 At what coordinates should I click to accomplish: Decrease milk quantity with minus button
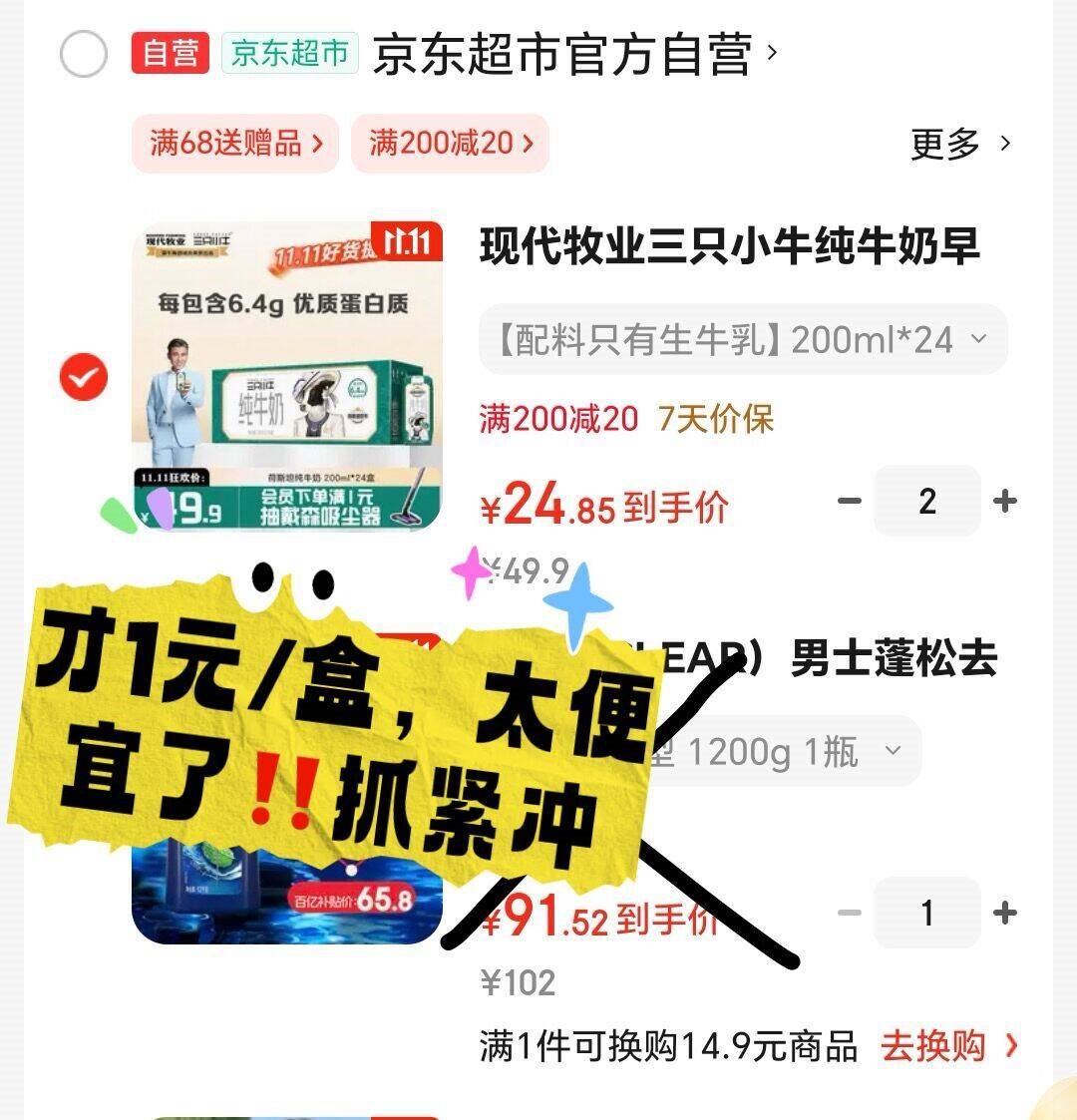(850, 501)
